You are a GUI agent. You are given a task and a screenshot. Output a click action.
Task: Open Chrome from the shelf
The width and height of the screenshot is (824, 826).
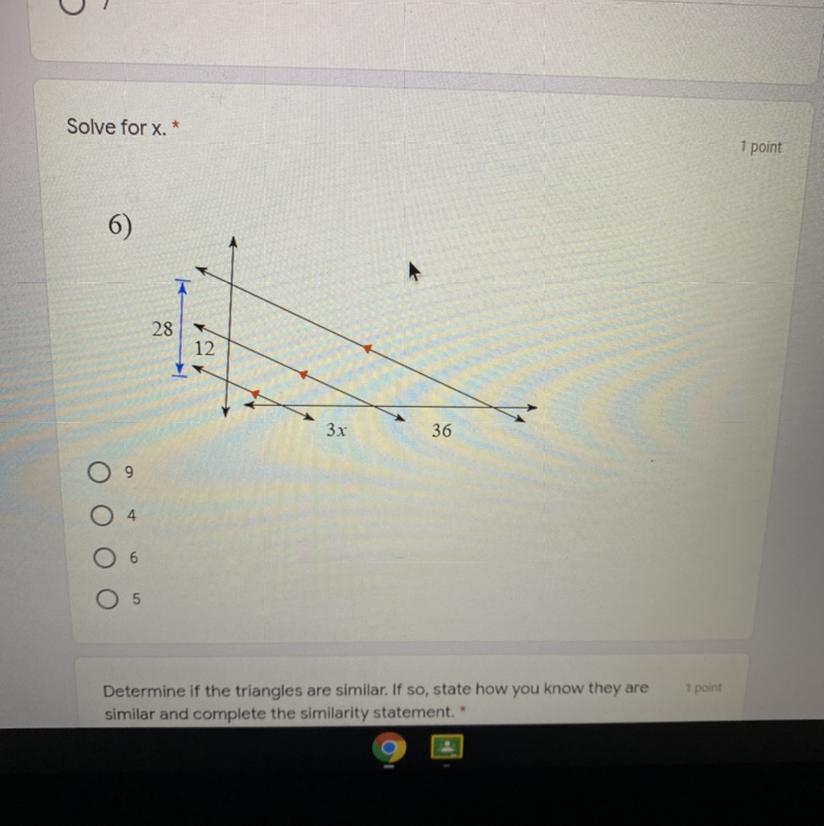[x=389, y=747]
